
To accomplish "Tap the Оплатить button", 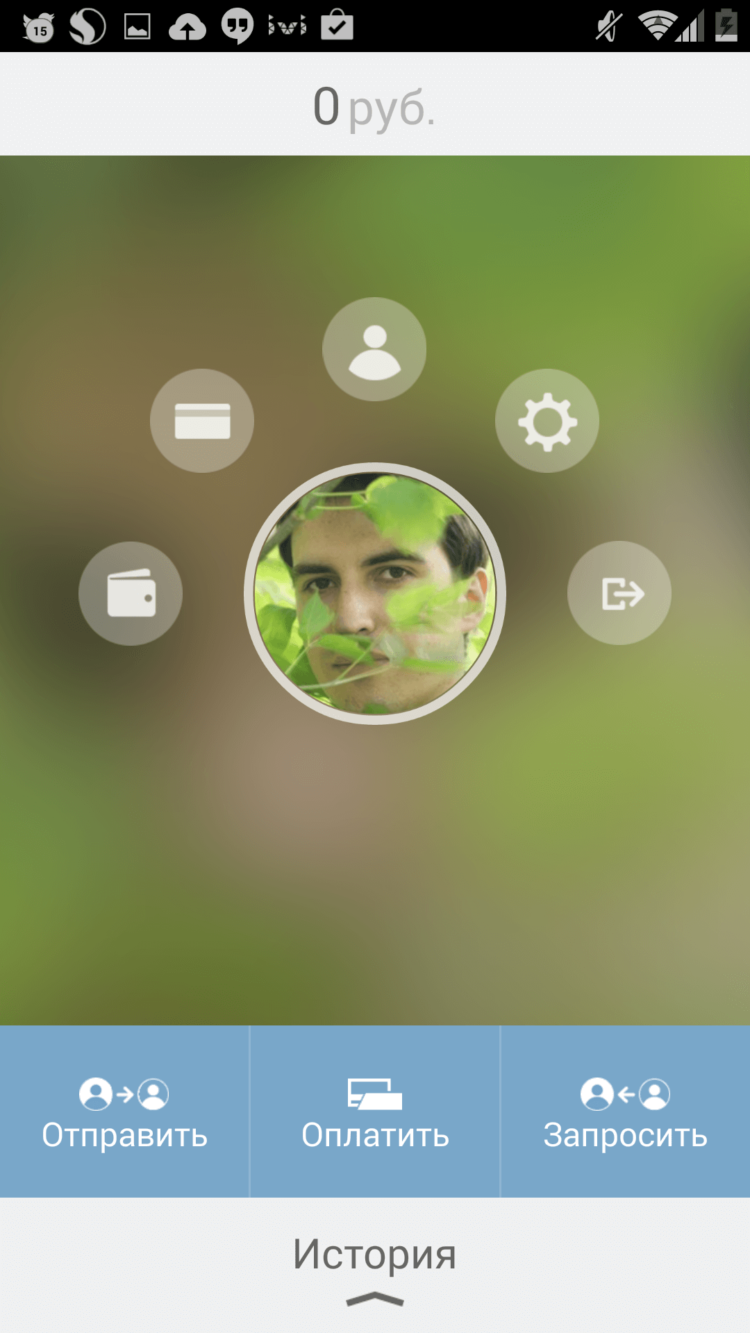I will 375,1112.
